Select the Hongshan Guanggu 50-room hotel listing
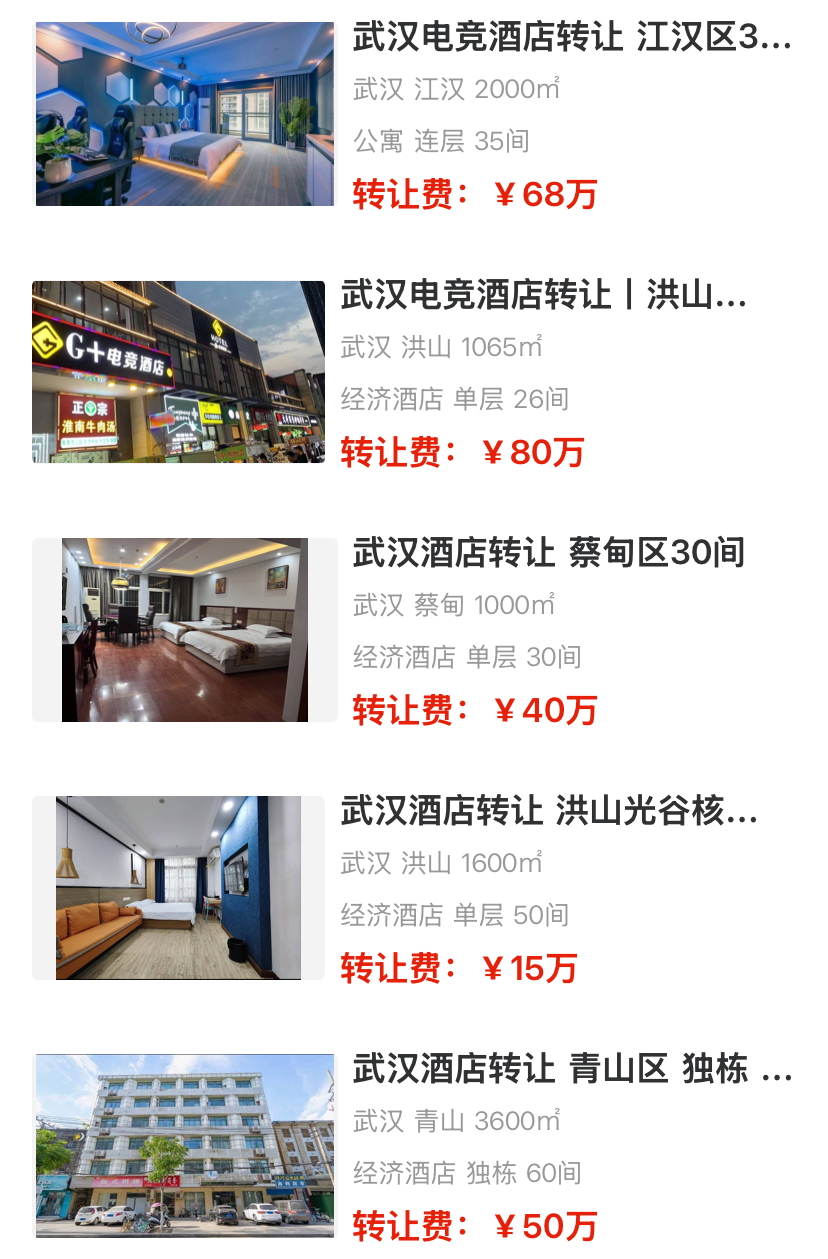The width and height of the screenshot is (828, 1259). point(548,811)
